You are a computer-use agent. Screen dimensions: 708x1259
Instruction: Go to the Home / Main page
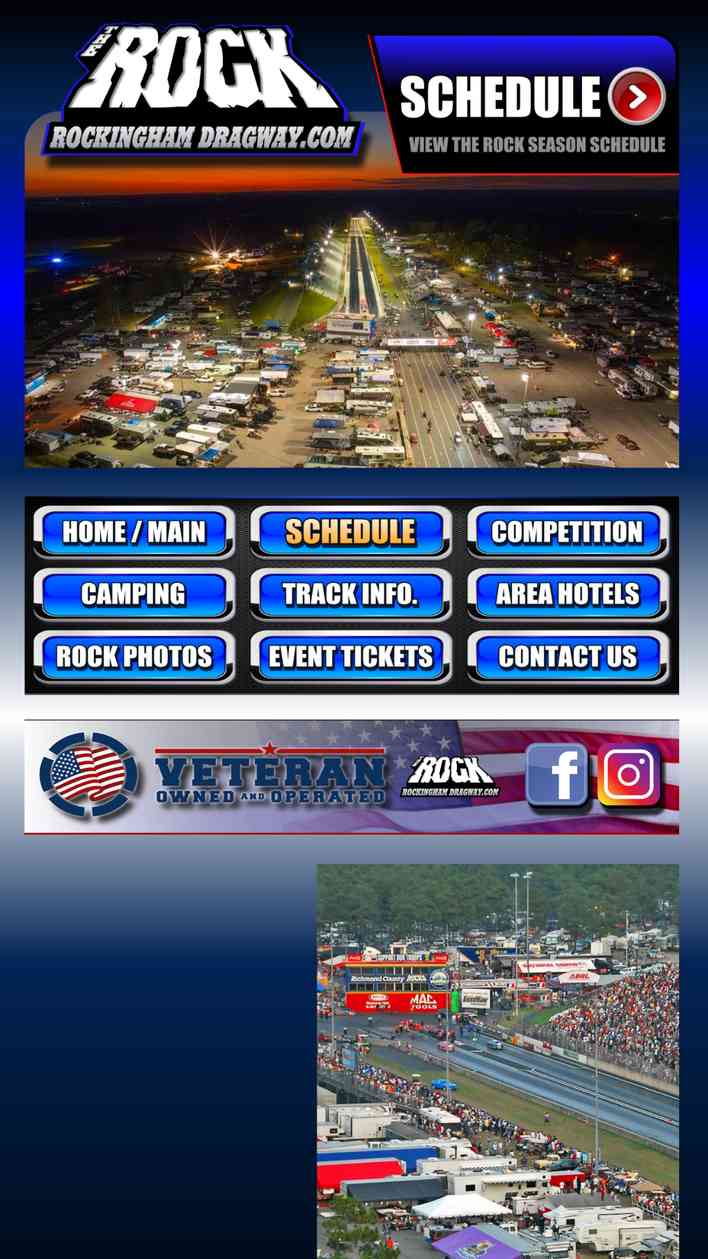134,532
